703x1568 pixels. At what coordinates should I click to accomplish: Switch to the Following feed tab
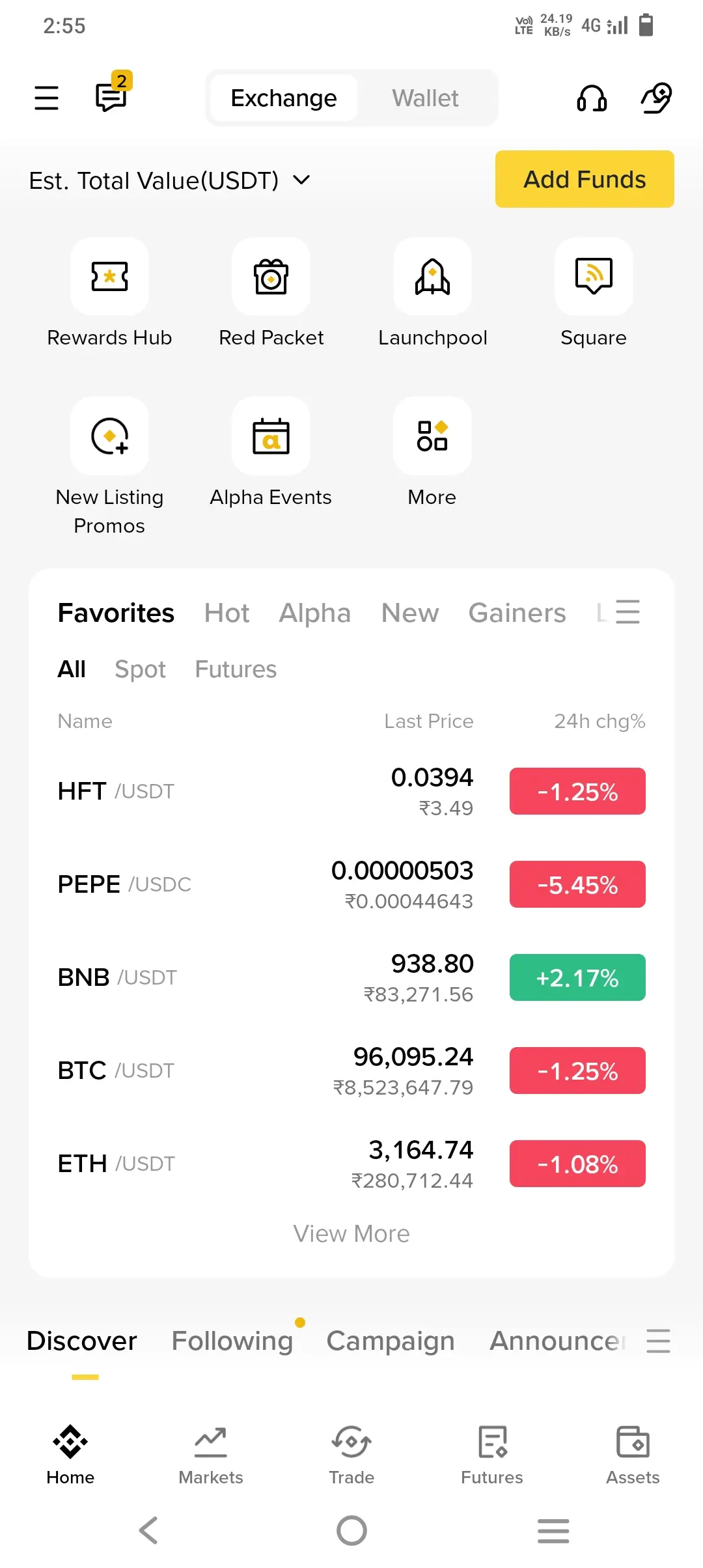tap(232, 1341)
